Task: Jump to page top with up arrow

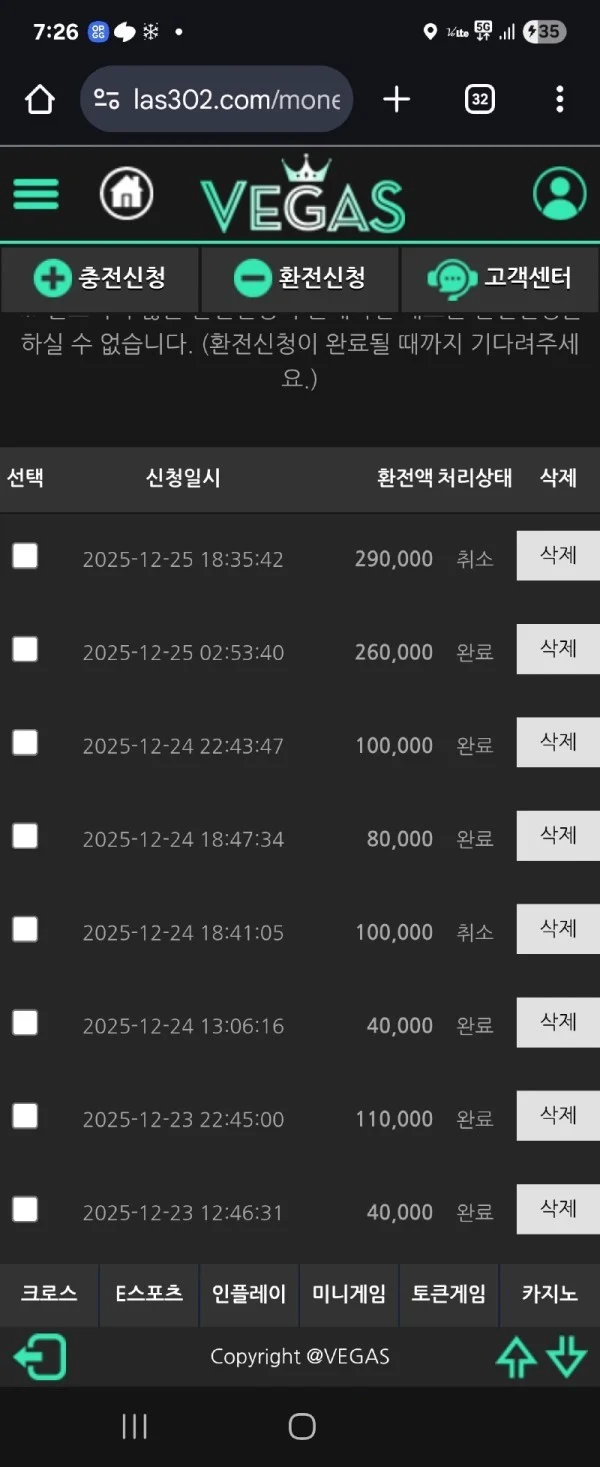Action: tap(516, 1357)
